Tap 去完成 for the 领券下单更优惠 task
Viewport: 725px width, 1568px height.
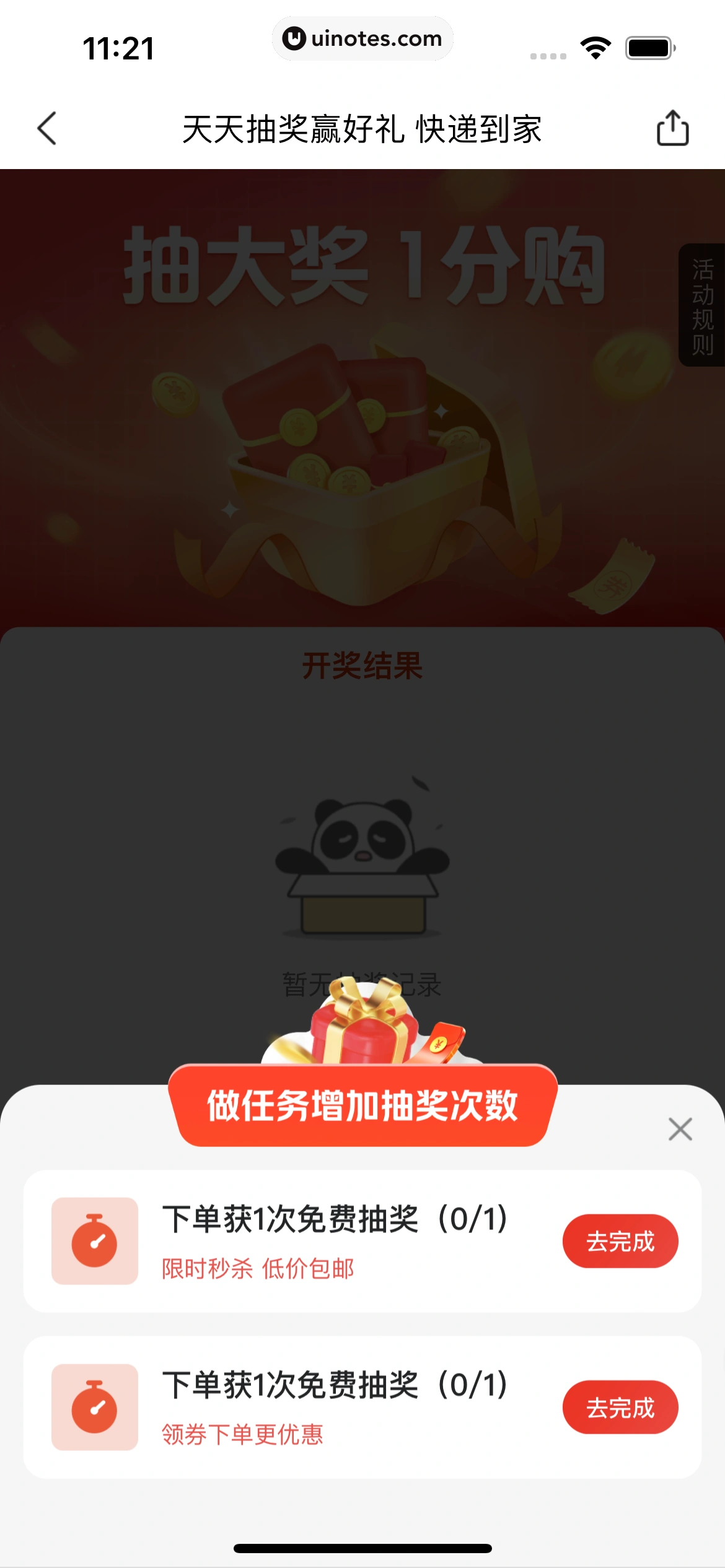click(x=620, y=1407)
